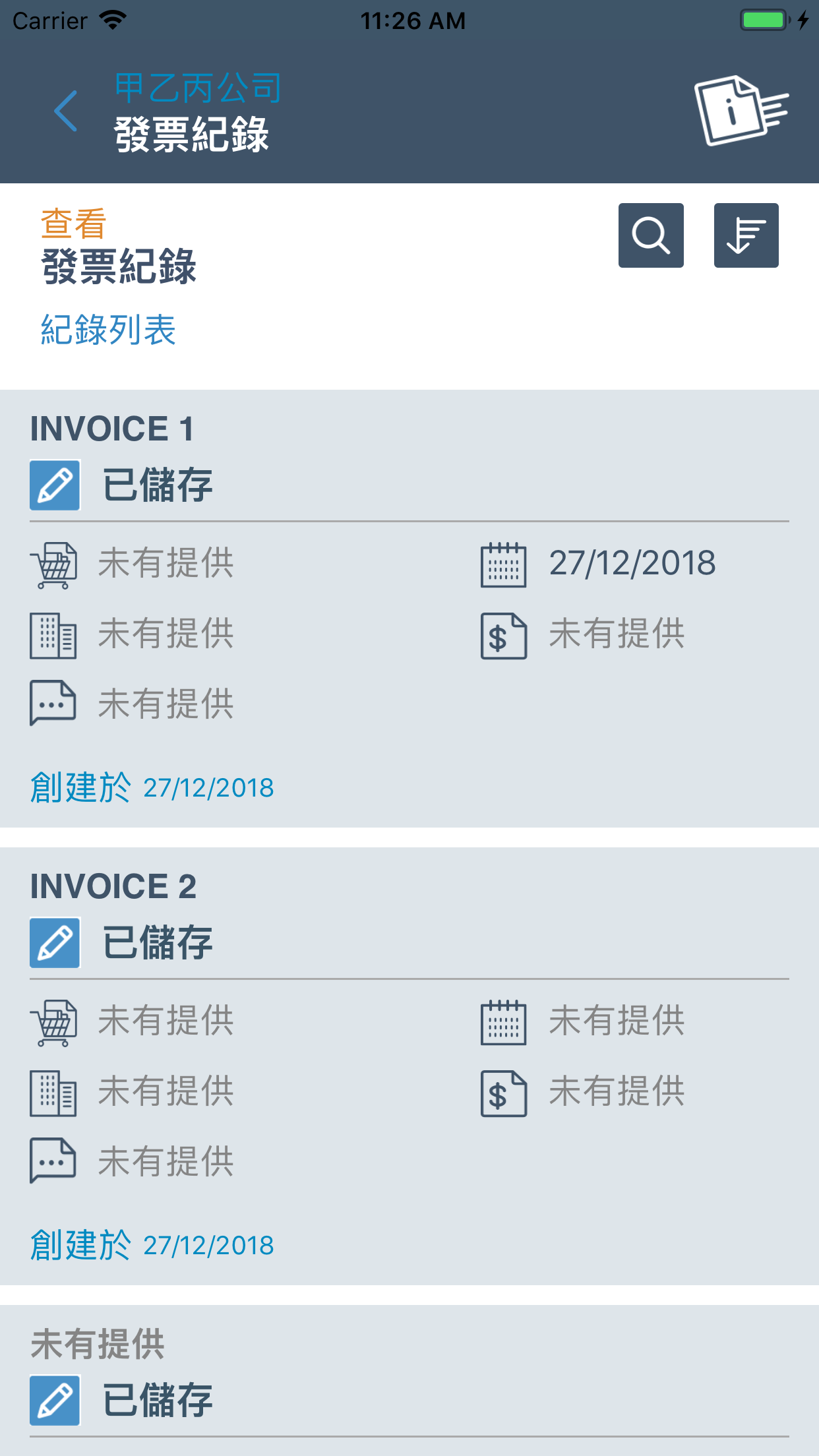Image resolution: width=819 pixels, height=1456 pixels.
Task: Expand INVOICE 1 record card
Action: pyautogui.click(x=113, y=428)
